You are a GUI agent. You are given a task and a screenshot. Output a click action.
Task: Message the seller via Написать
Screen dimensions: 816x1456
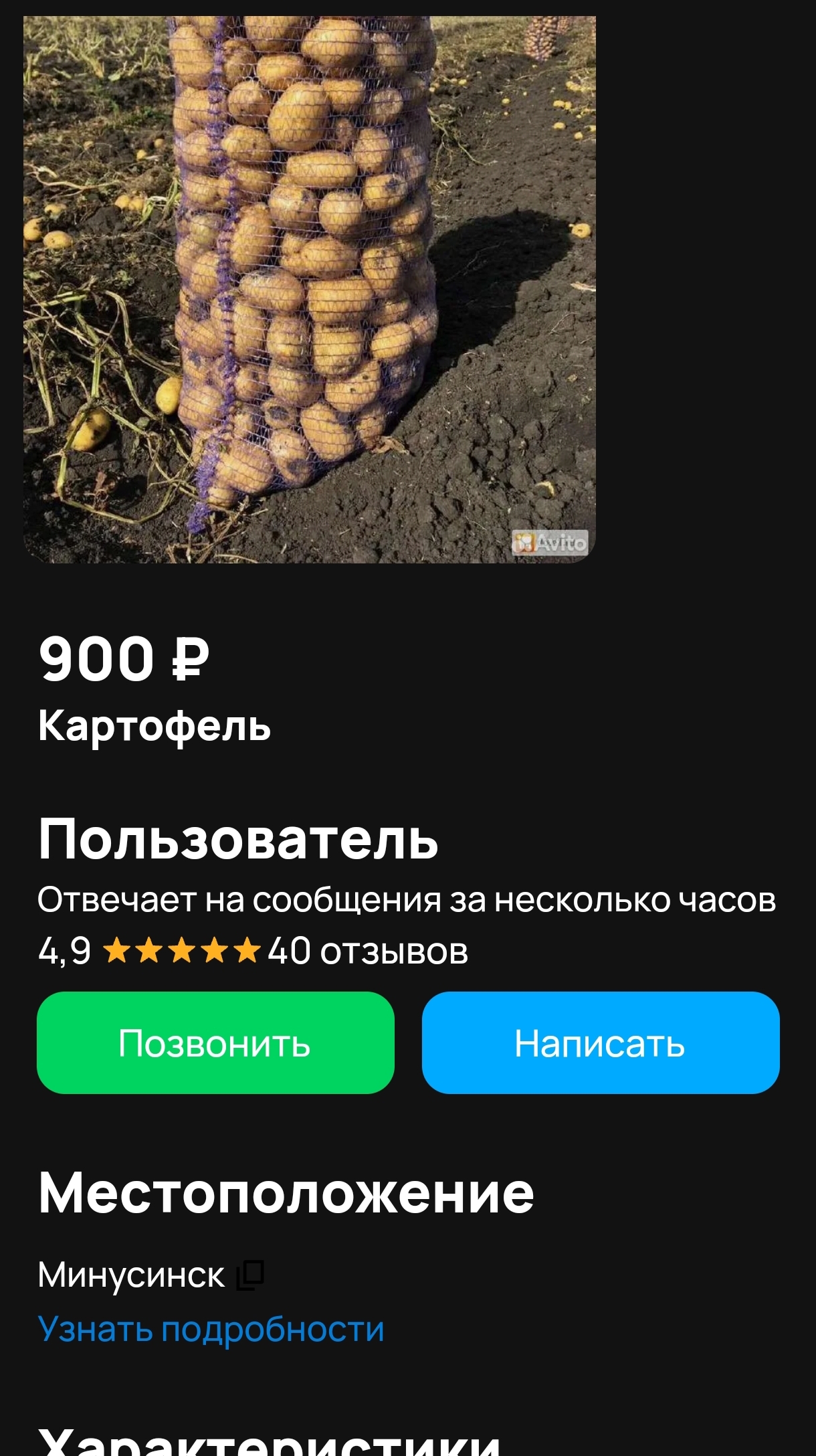[601, 1042]
